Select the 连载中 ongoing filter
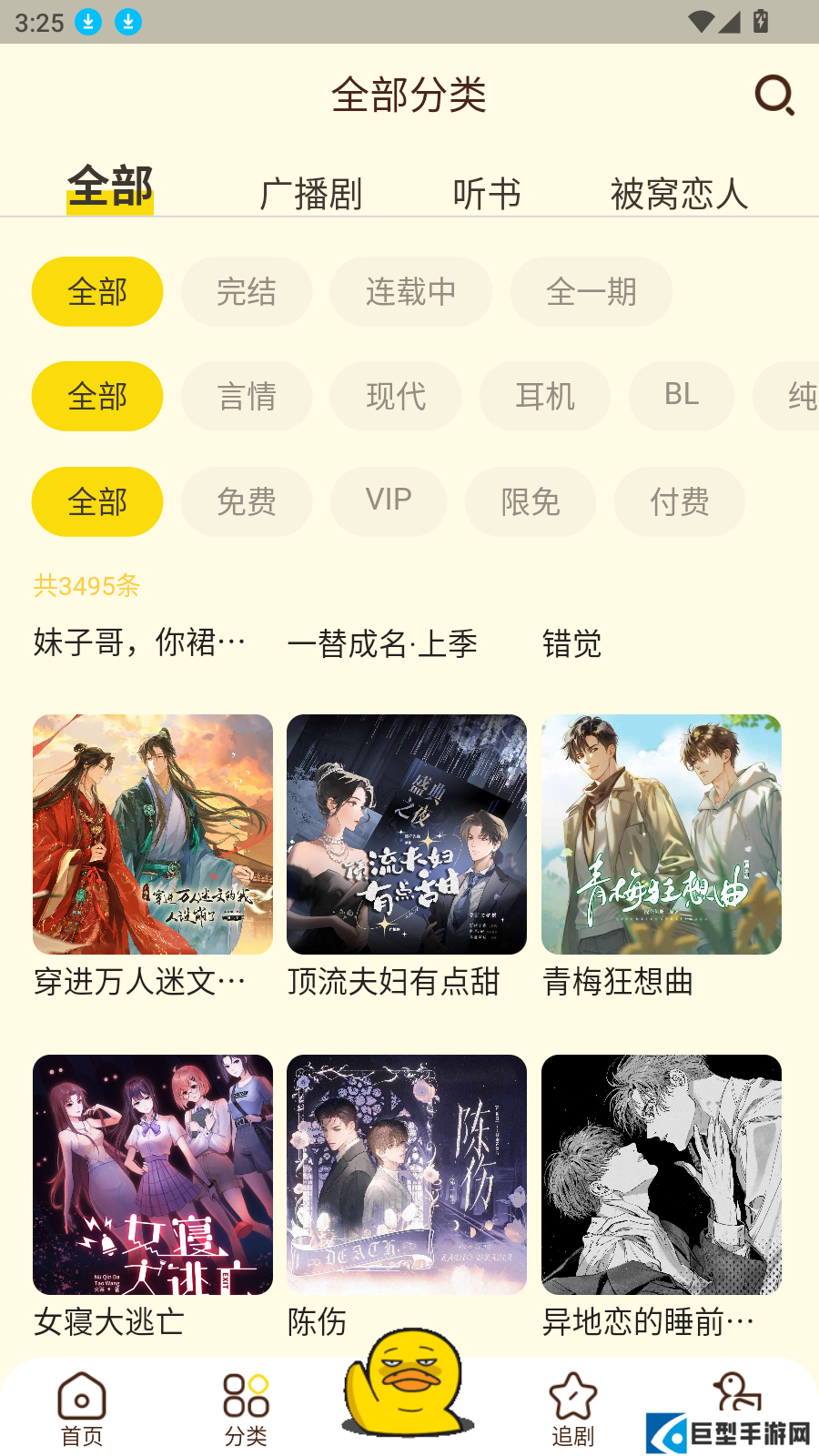 410,291
